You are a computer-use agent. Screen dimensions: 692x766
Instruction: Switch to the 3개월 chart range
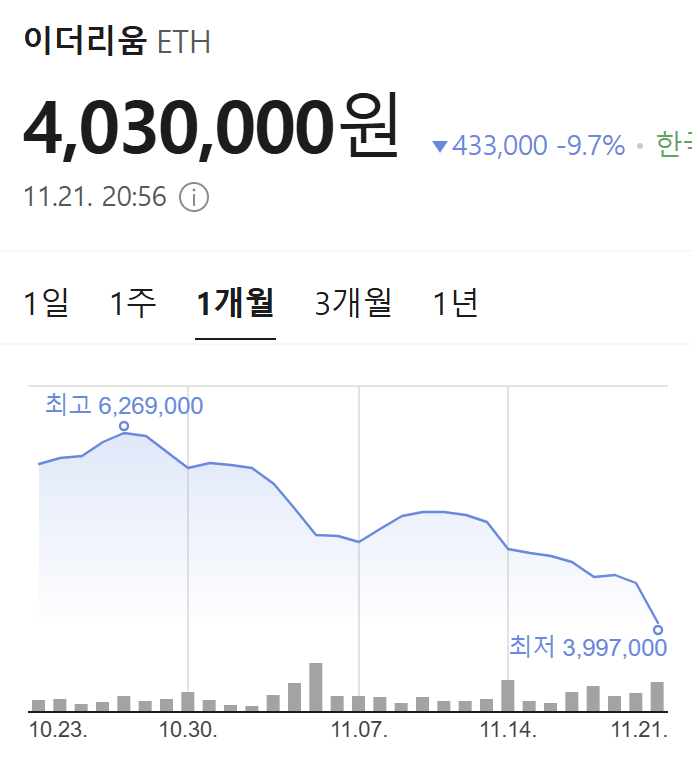(353, 302)
